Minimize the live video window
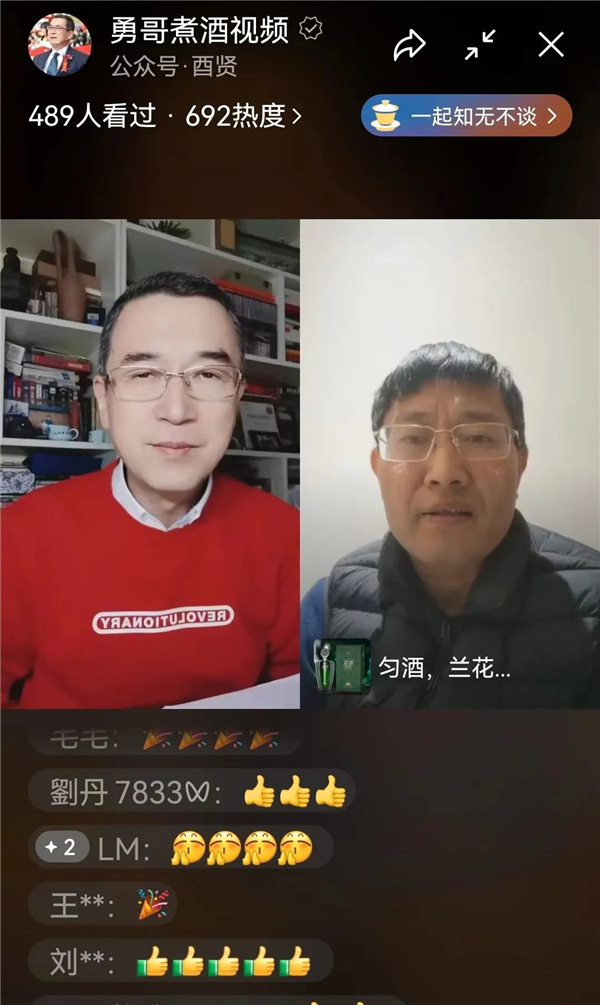This screenshot has width=600, height=1005. [481, 45]
